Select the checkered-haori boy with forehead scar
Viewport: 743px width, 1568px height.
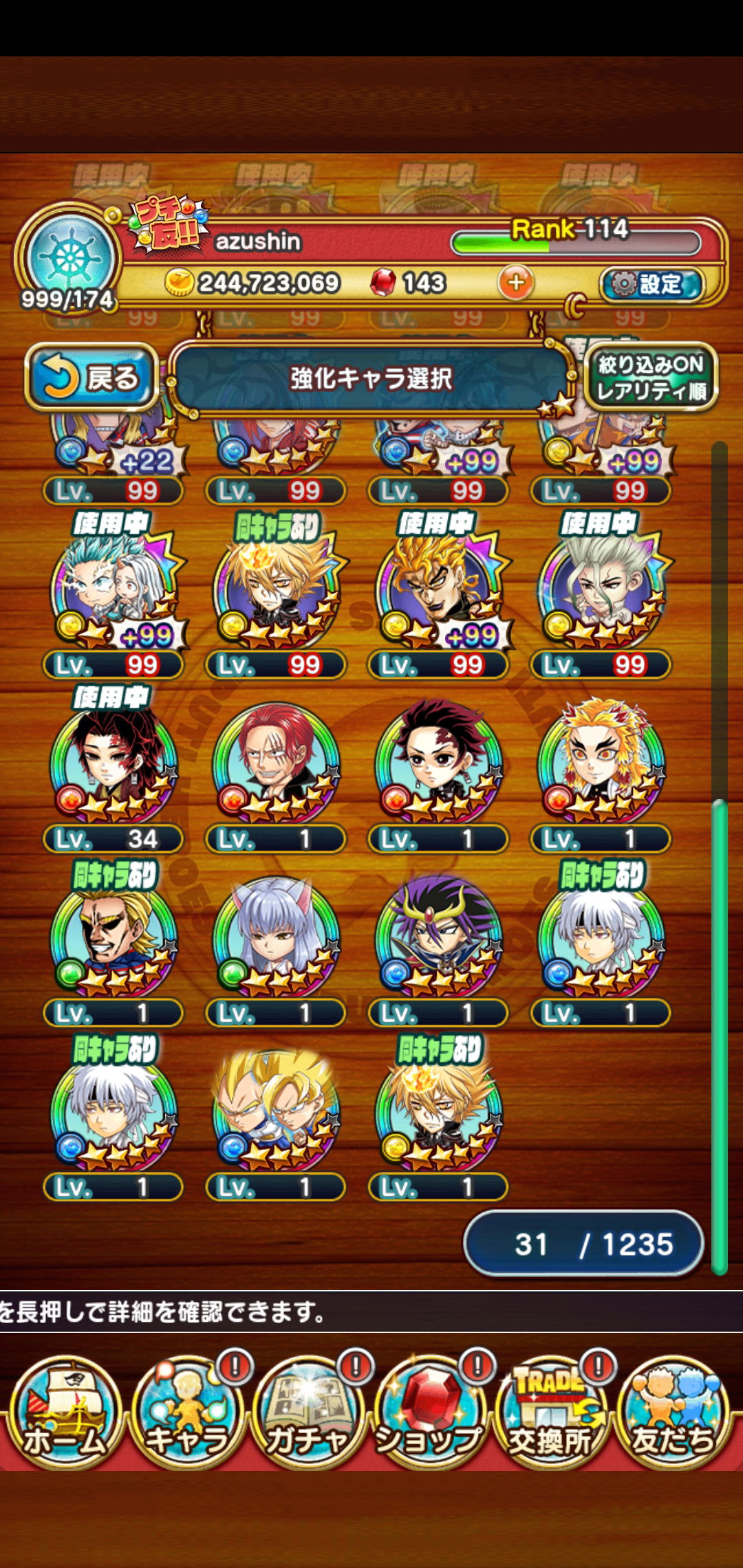[x=438, y=763]
